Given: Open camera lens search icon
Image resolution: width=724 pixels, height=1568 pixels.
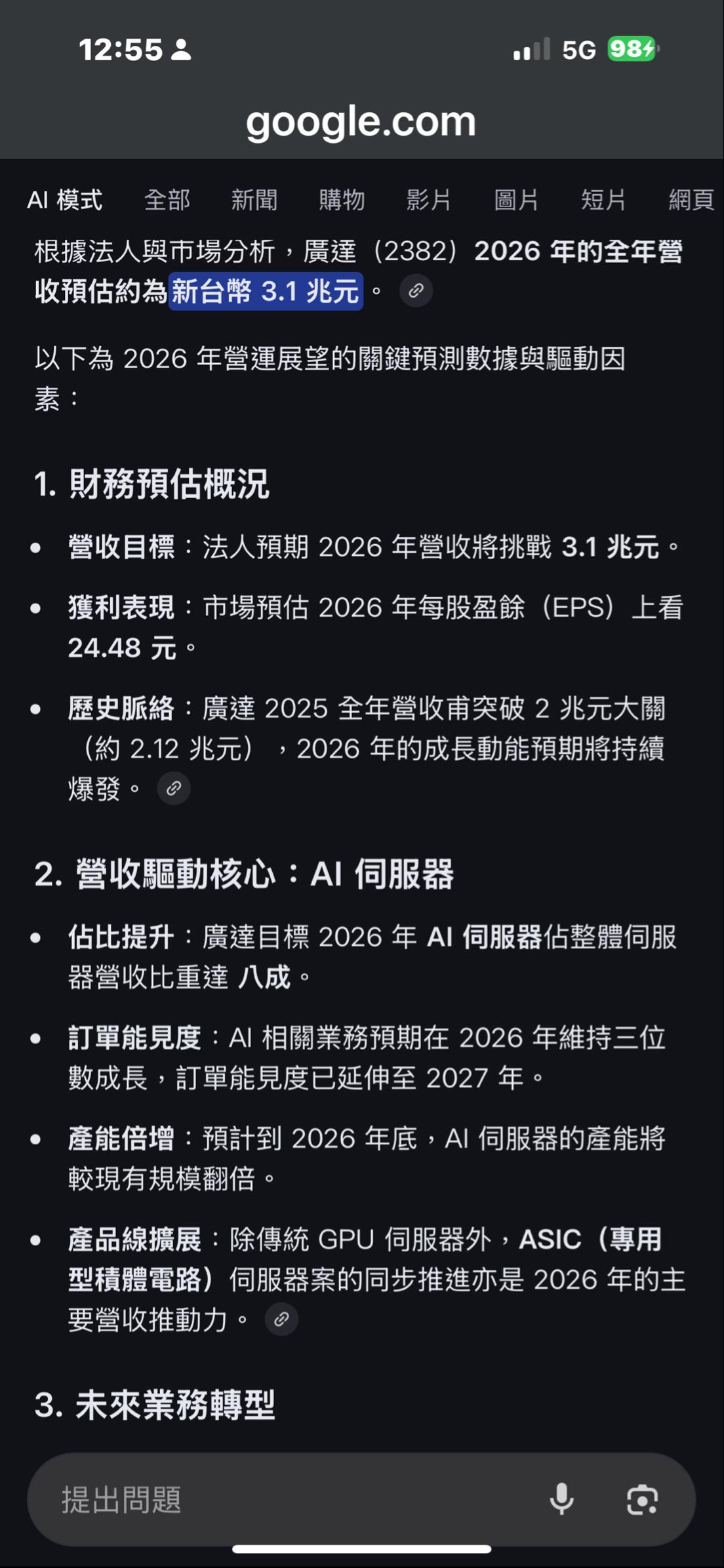Looking at the screenshot, I should click(642, 1499).
